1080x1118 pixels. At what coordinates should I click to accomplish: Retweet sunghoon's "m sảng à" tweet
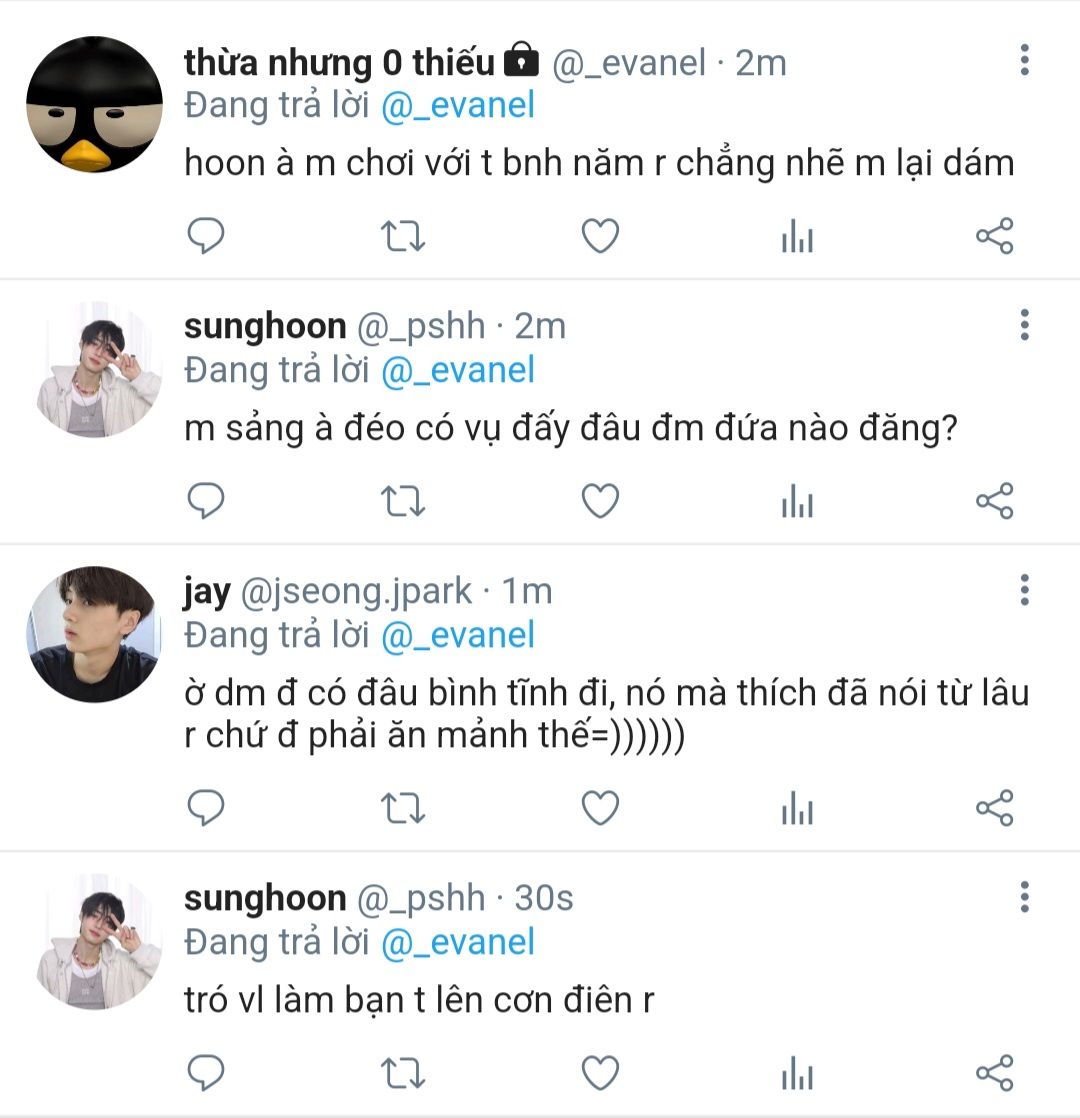(404, 500)
